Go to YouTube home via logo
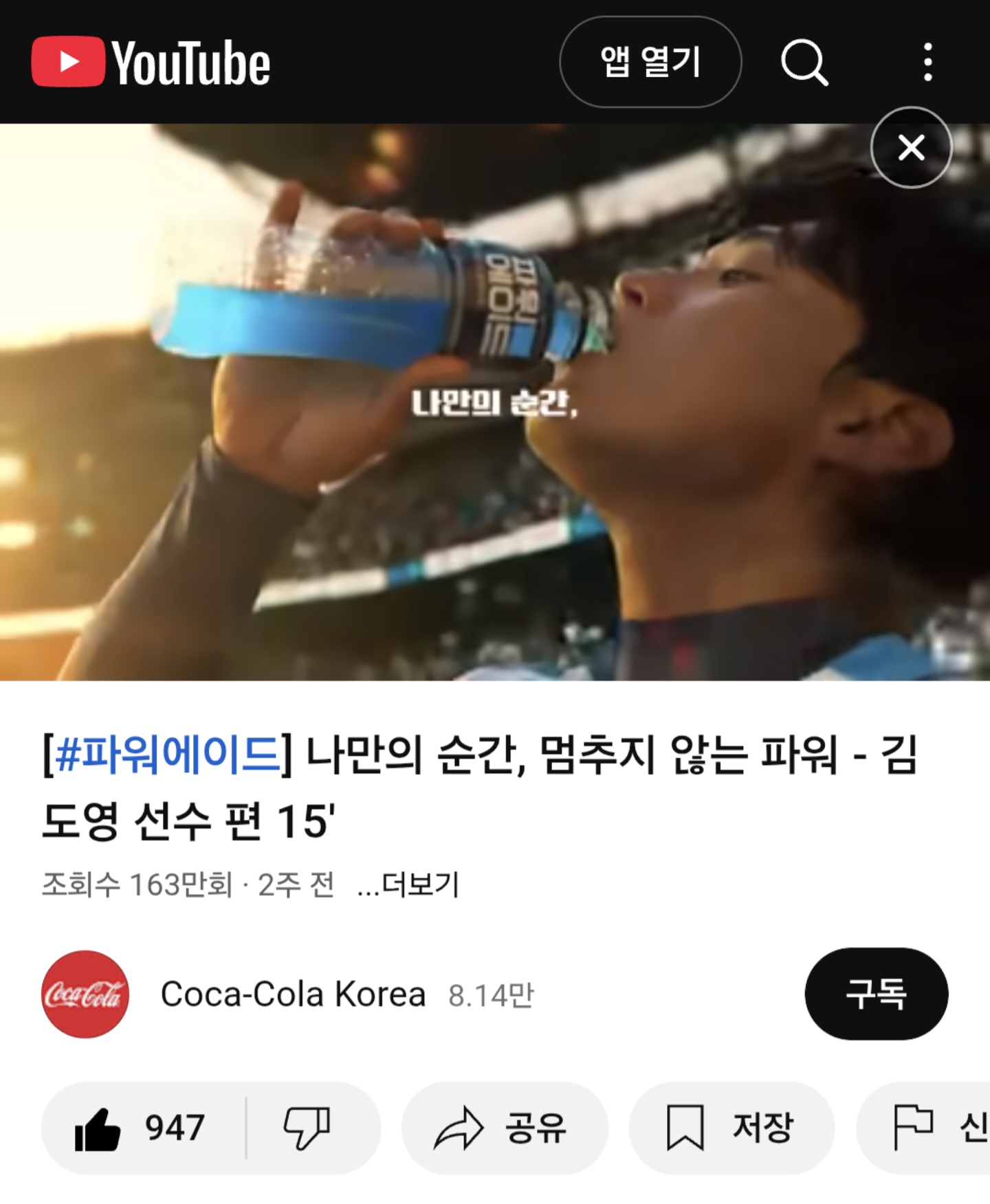 pyautogui.click(x=151, y=63)
